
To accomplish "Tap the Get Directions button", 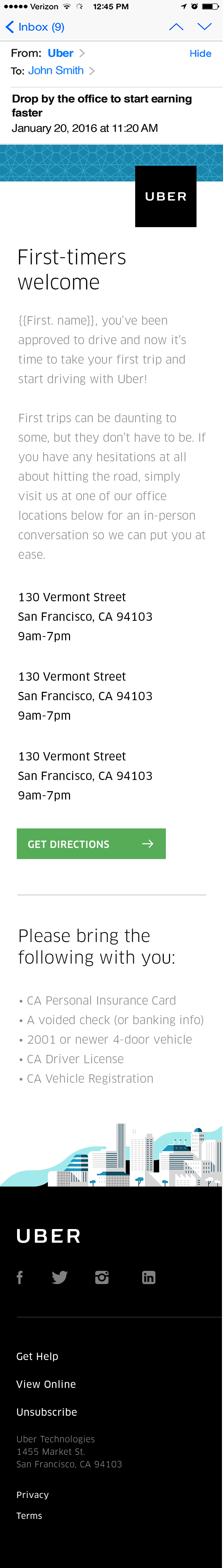I will (91, 844).
